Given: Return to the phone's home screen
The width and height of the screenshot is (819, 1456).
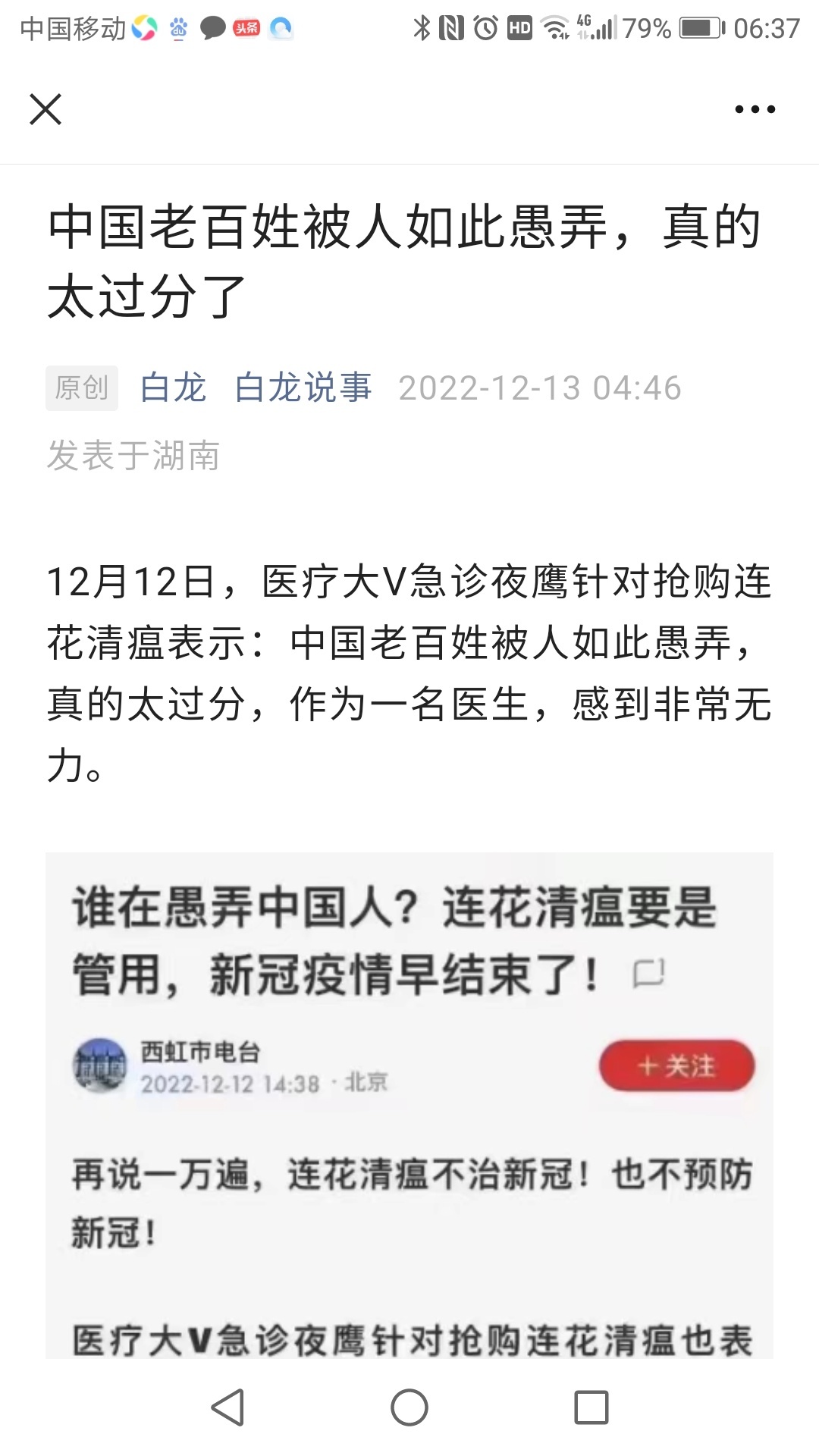Looking at the screenshot, I should [x=409, y=1407].
